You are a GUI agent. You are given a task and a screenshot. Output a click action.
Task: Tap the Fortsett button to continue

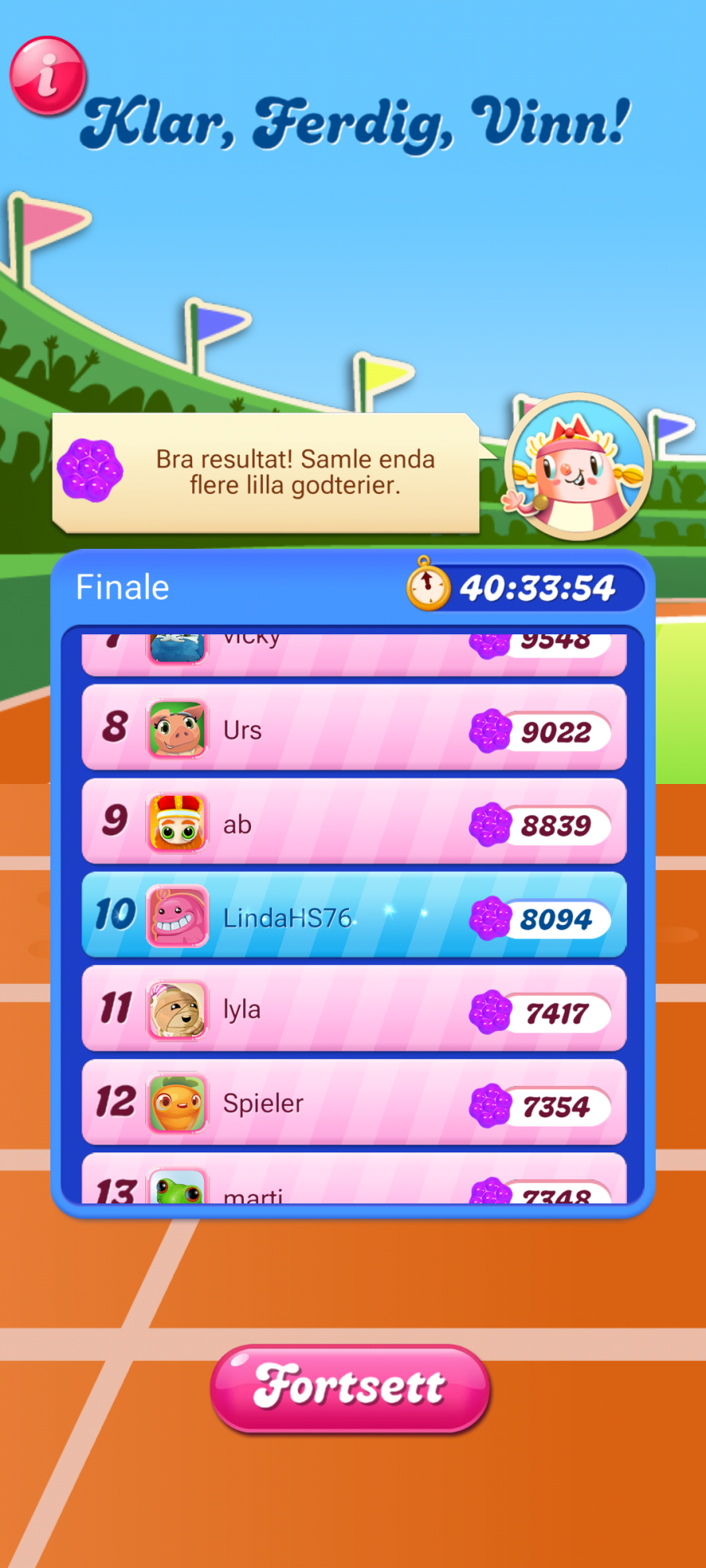[350, 1388]
